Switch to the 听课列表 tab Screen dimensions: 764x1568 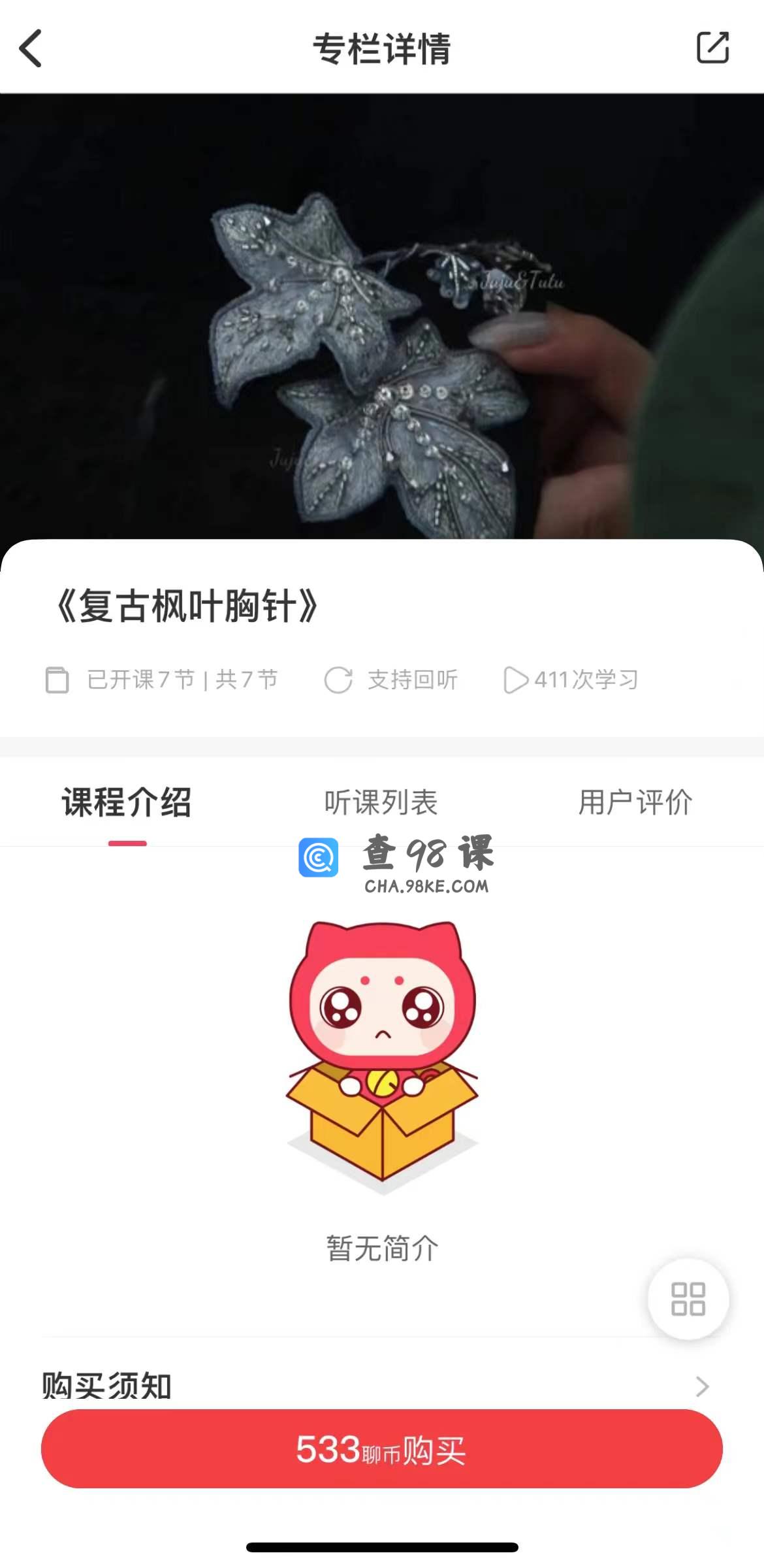[381, 802]
